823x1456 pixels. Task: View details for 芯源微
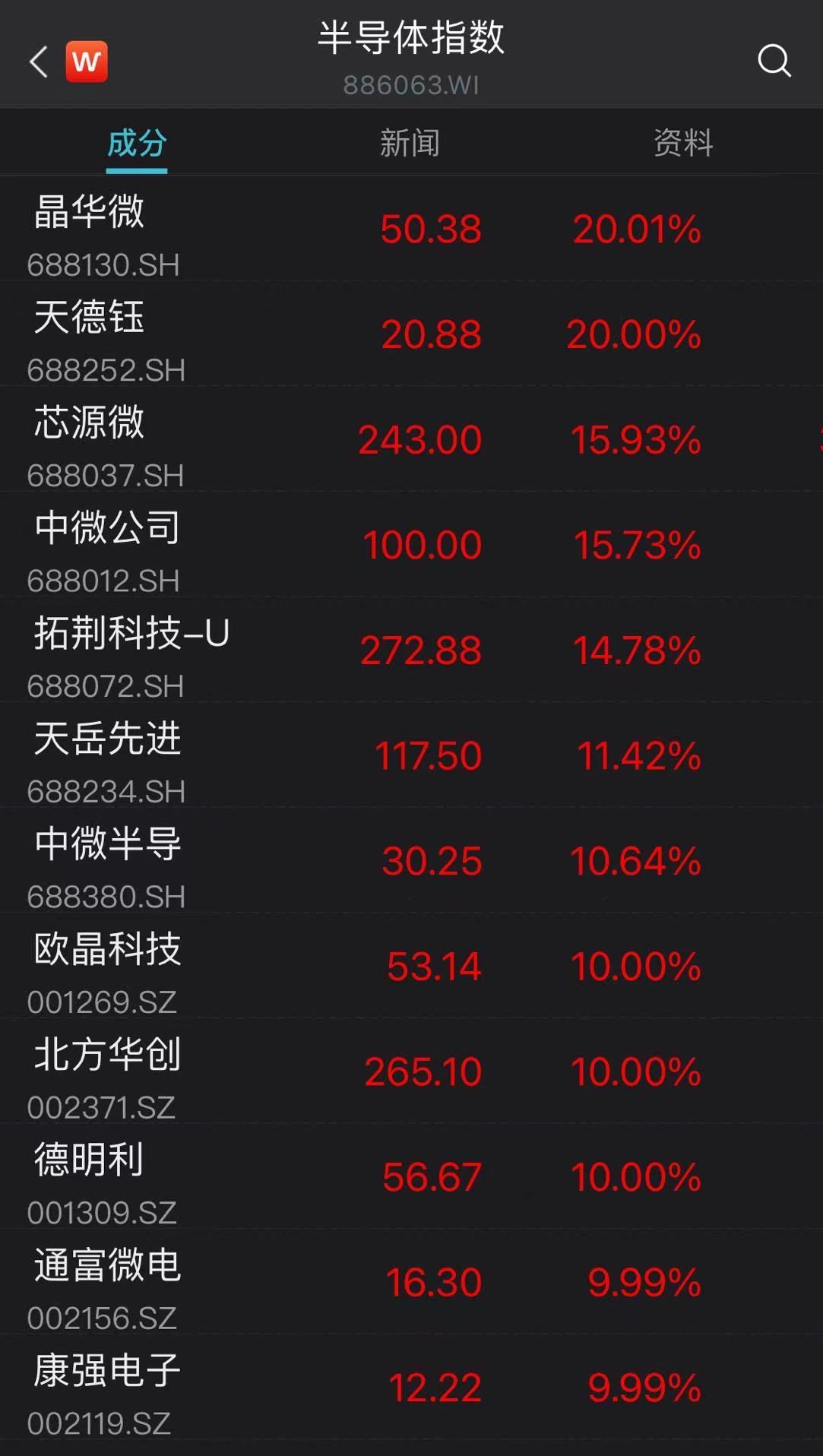pyautogui.click(x=411, y=439)
